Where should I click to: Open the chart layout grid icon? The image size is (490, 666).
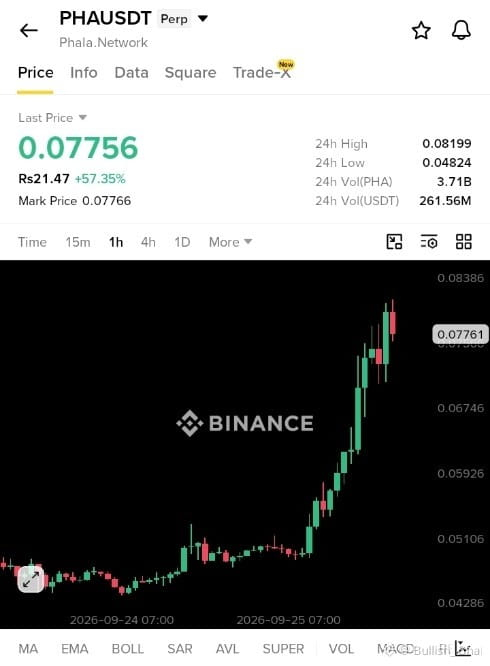point(464,242)
